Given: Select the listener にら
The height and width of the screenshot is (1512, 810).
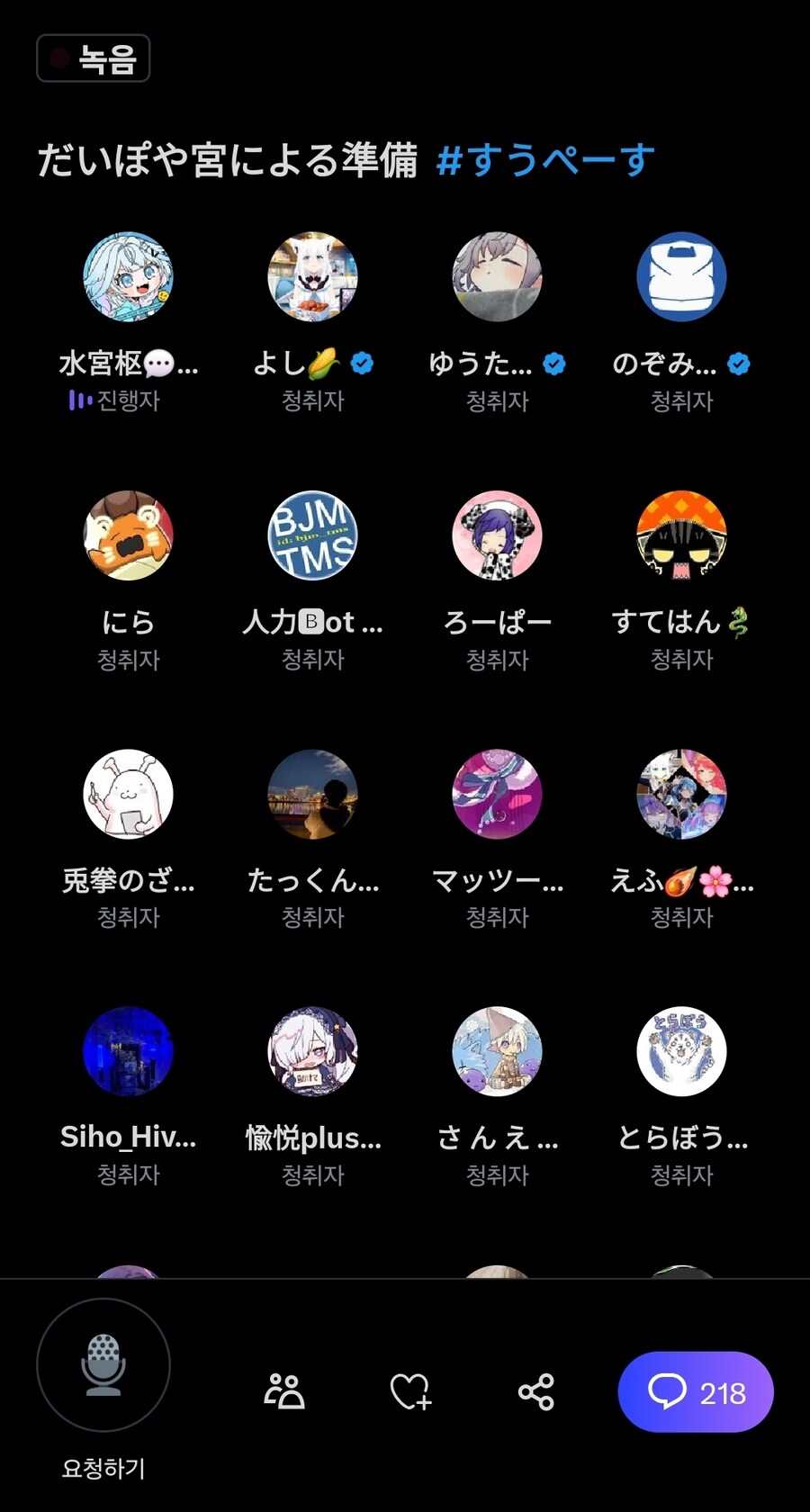Looking at the screenshot, I should 128,535.
